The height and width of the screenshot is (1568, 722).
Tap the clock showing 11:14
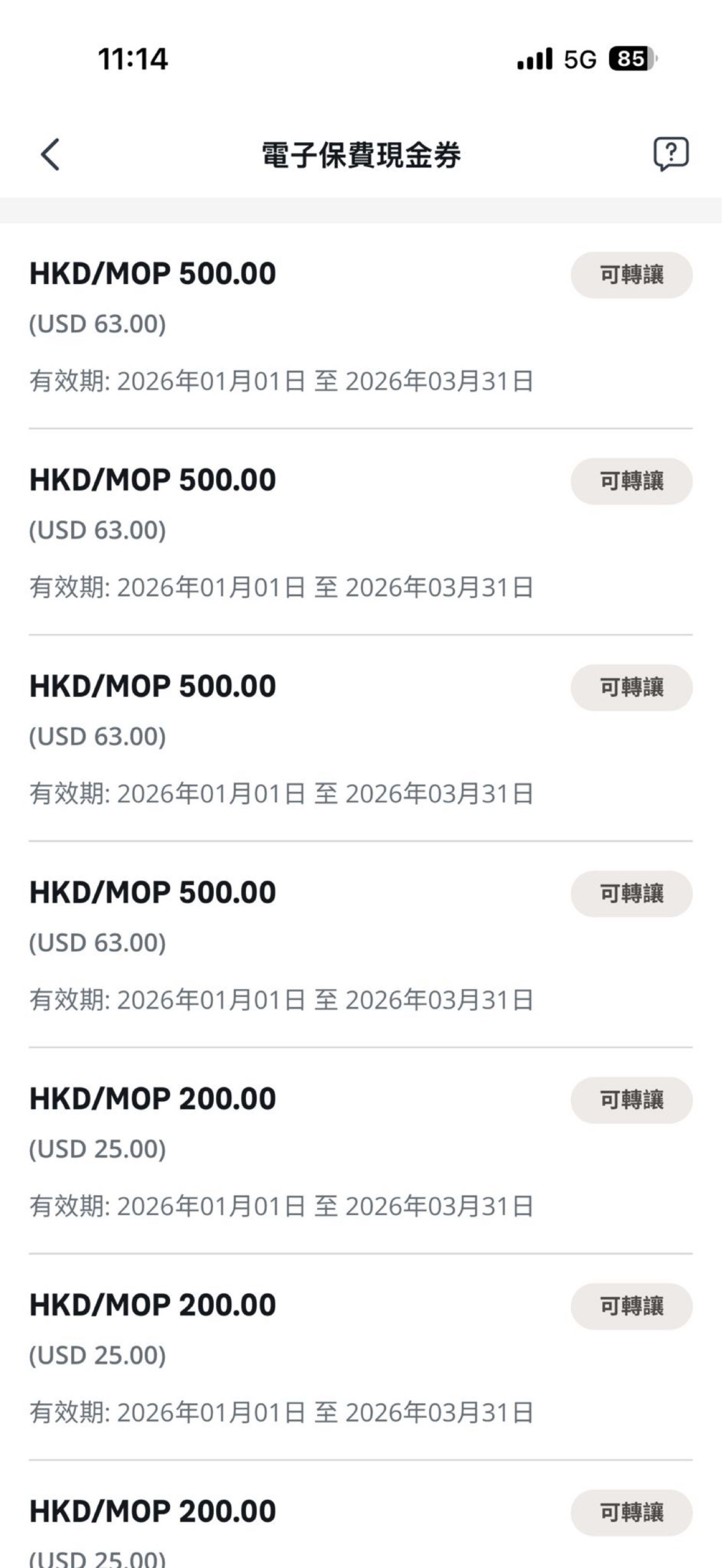point(133,60)
